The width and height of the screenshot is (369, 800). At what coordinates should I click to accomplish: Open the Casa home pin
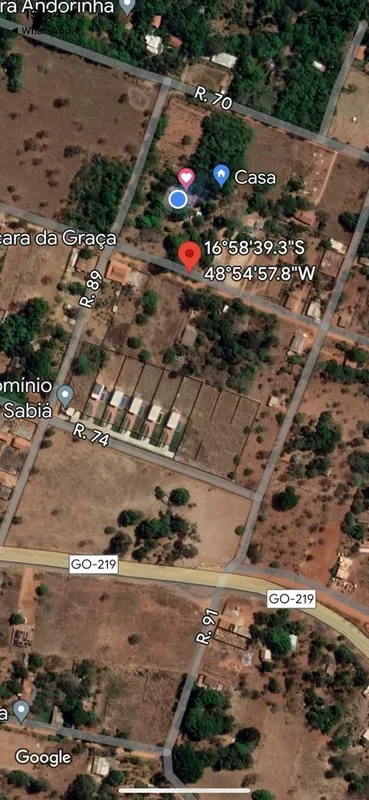click(221, 176)
